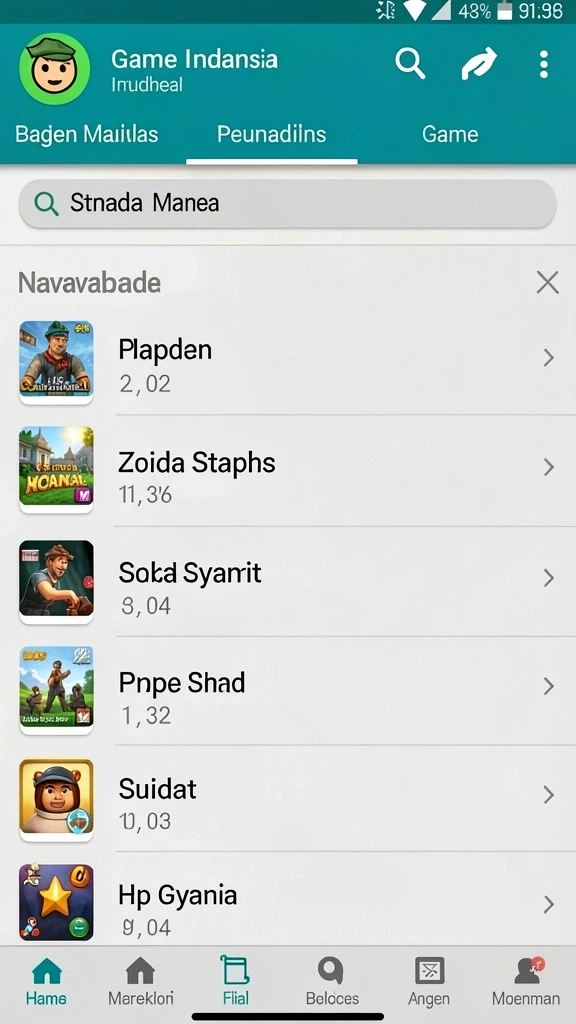The height and width of the screenshot is (1024, 576).
Task: Select the Peunadiins tab
Action: [272, 134]
